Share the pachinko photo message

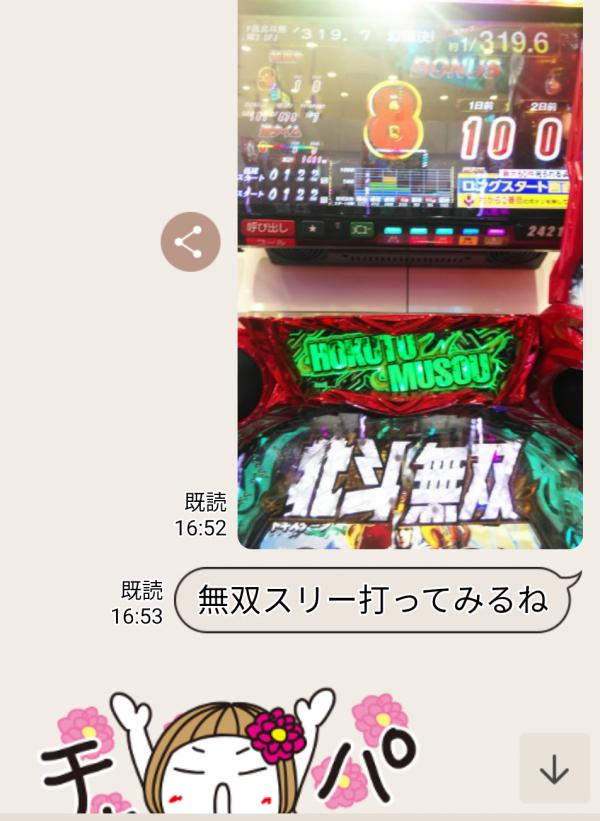(190, 242)
